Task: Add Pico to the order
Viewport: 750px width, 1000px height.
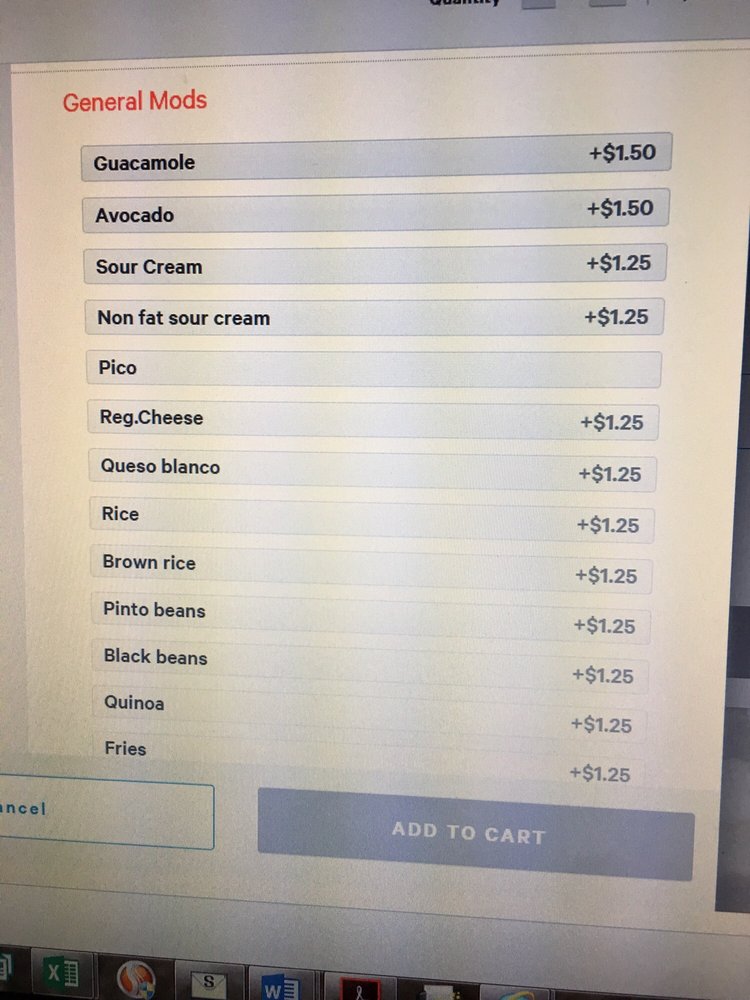Action: [374, 369]
